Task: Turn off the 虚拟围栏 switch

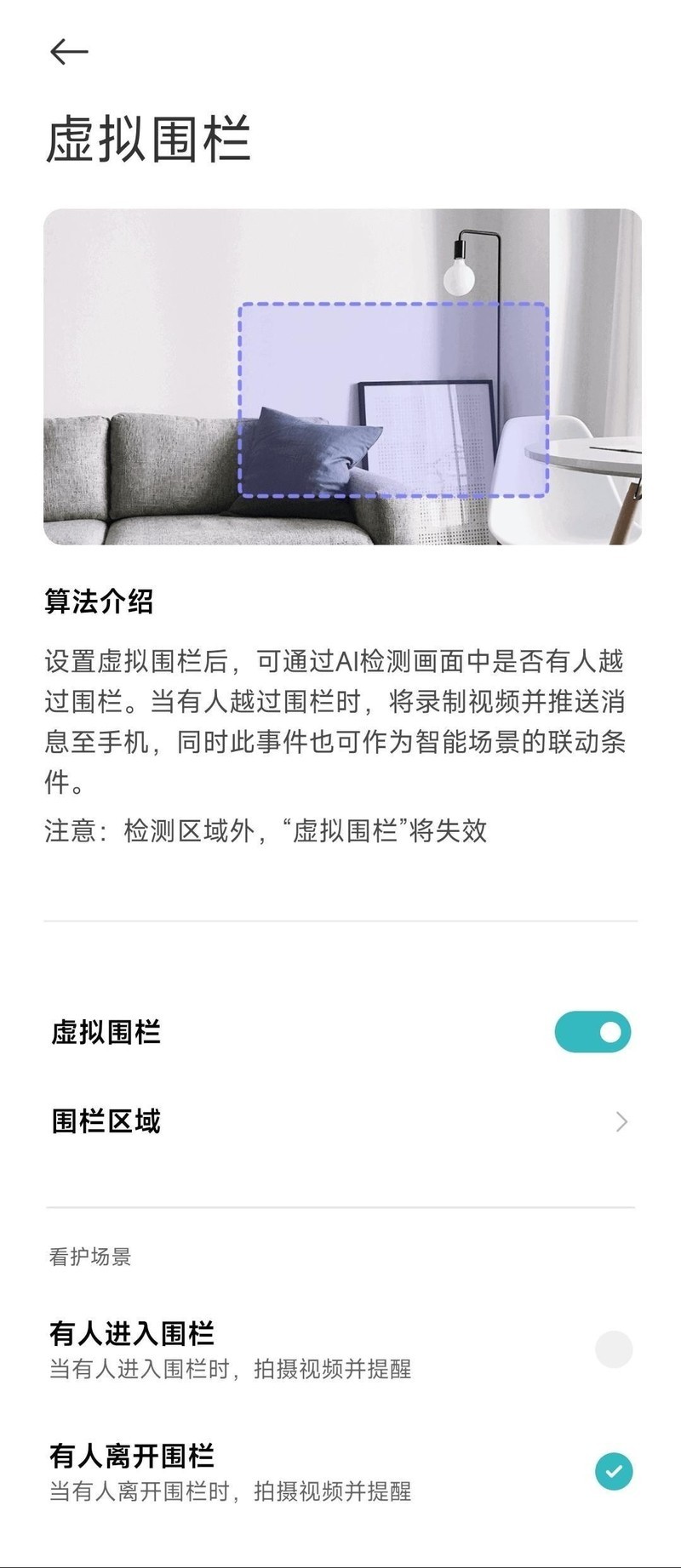Action: 592,1031
